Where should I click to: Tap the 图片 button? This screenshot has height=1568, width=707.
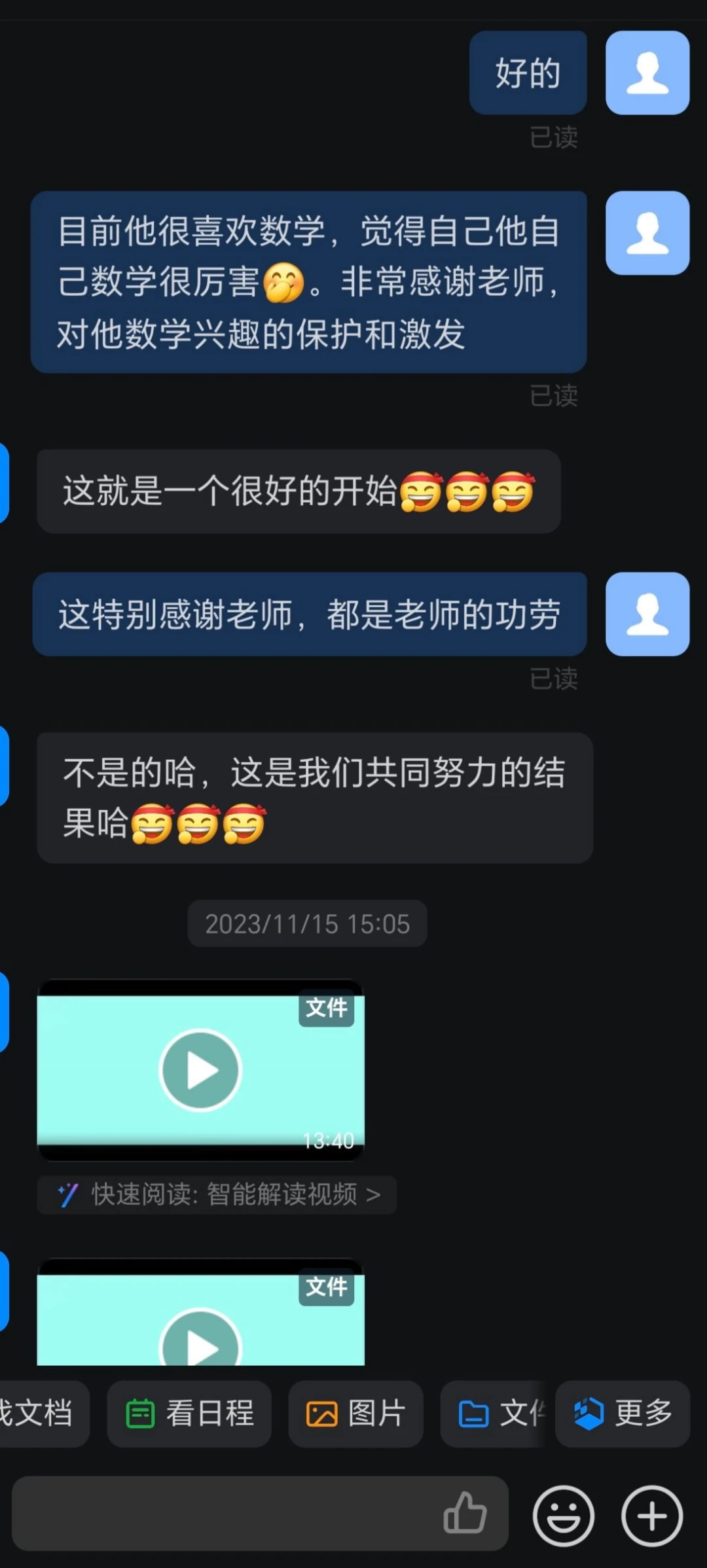click(355, 1414)
